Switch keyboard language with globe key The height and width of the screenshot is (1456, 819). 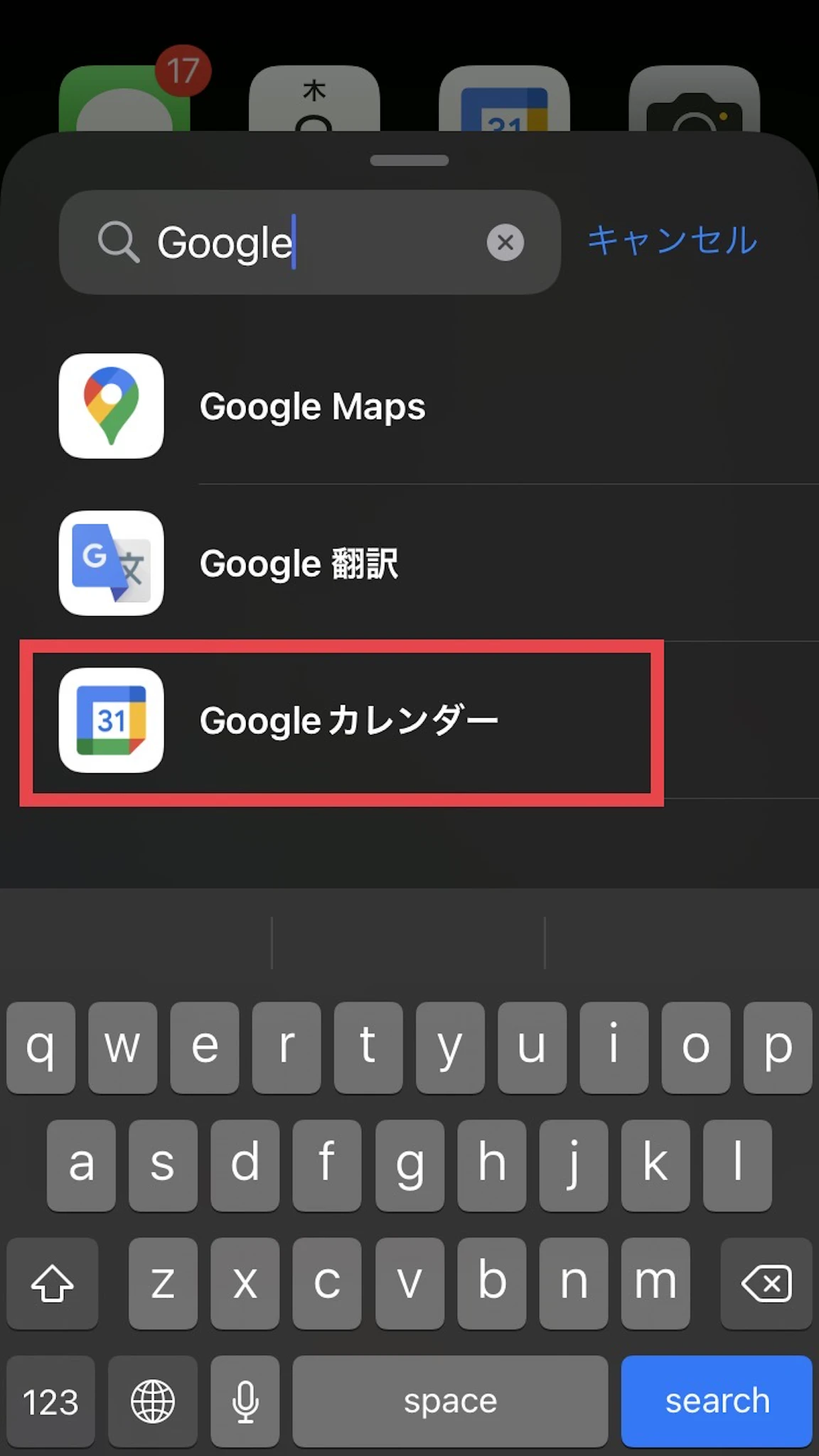[x=153, y=1401]
